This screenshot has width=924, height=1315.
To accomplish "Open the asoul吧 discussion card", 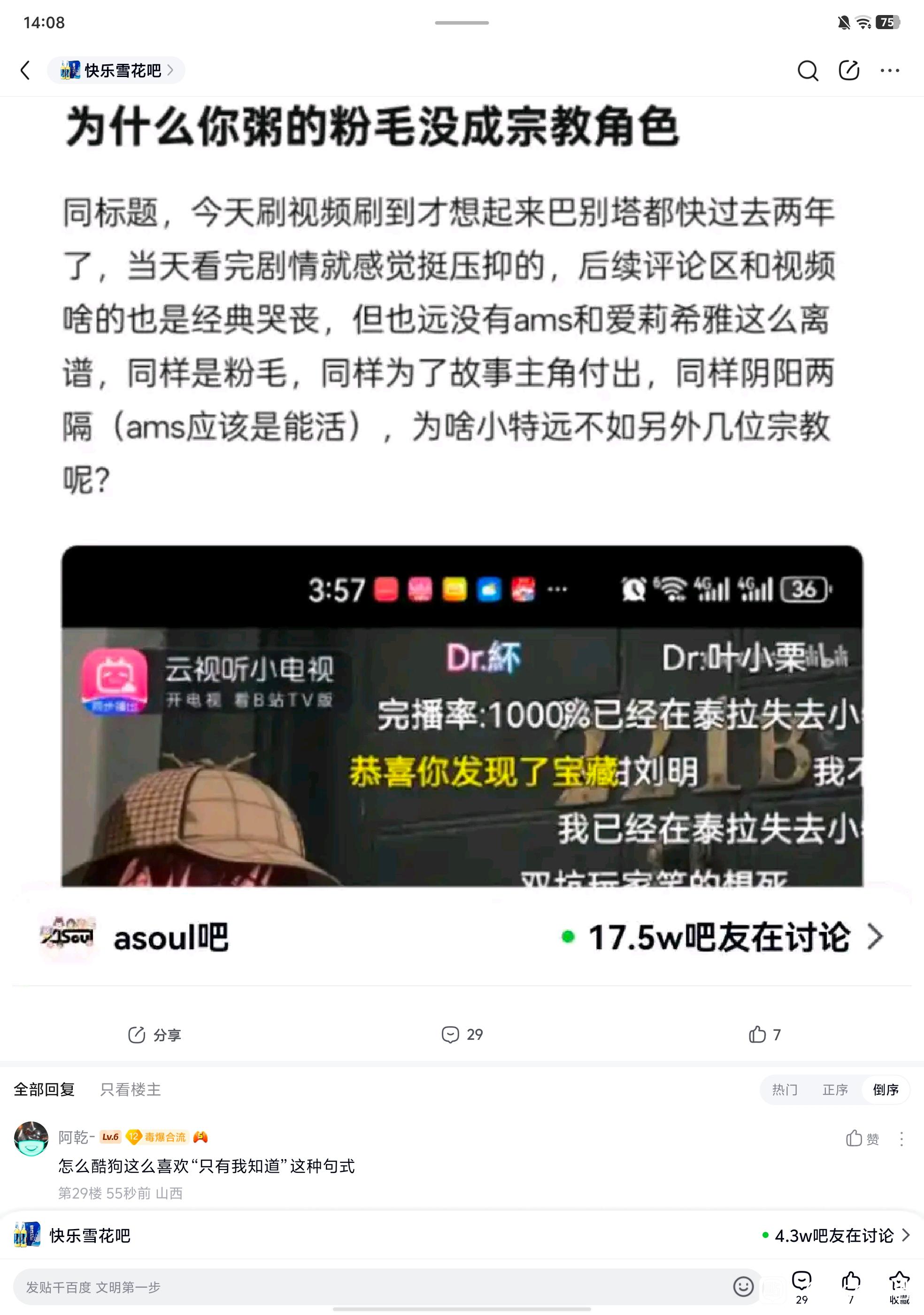I will 462,937.
